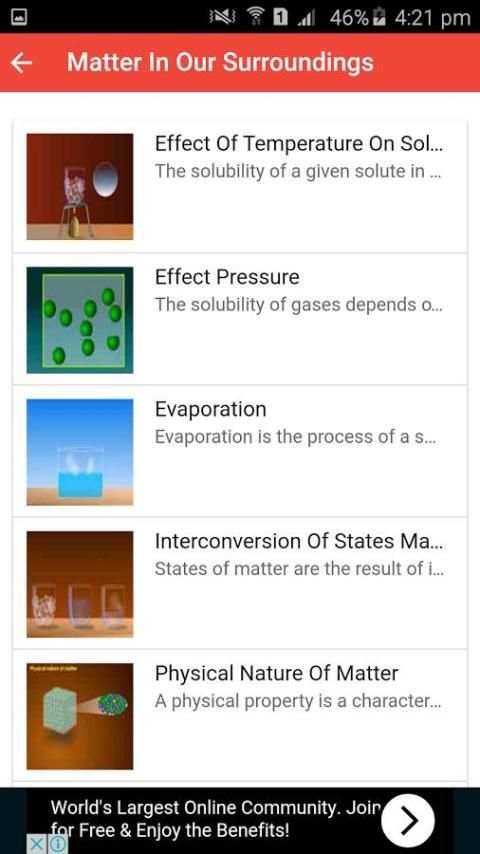Screen dimensions: 480x854
Task: Go back using the top-left arrow
Action: [x=22, y=64]
